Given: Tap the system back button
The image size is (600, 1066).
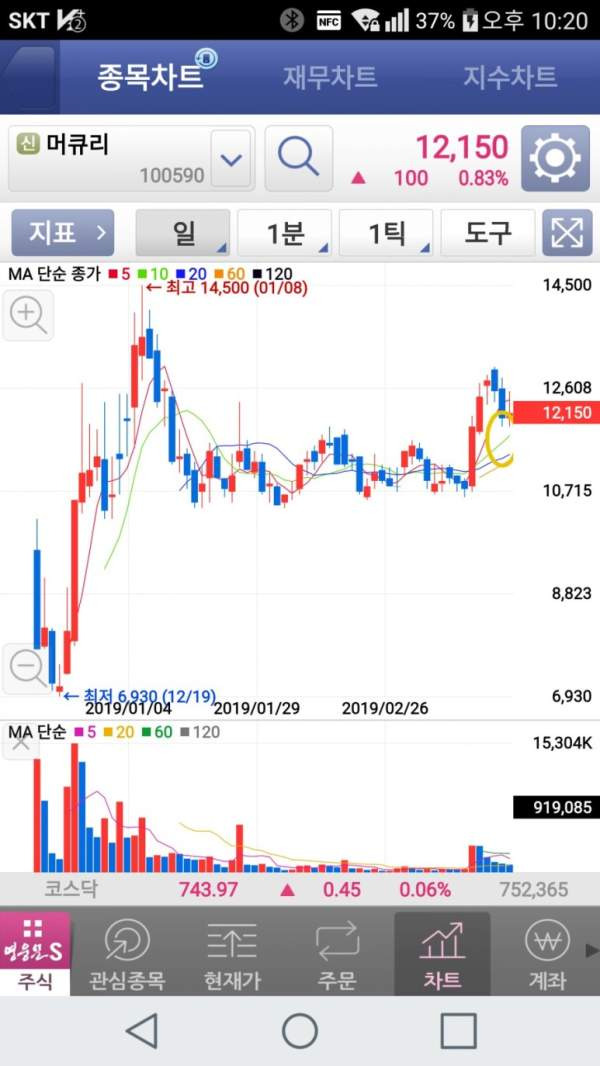Looking at the screenshot, I should [142, 1031].
